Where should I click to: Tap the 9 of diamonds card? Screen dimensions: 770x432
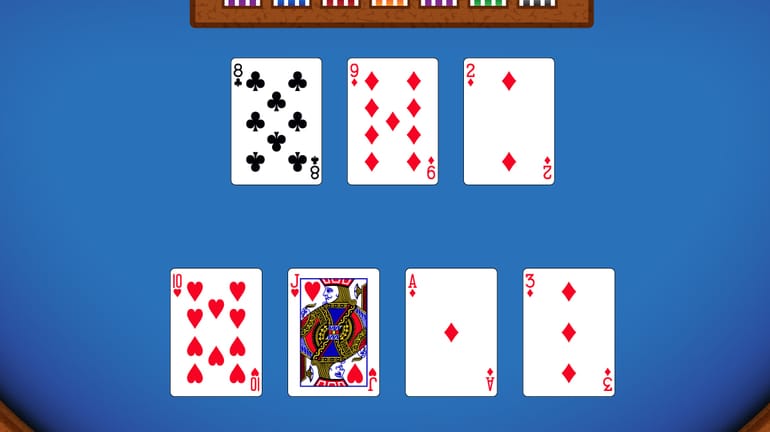point(393,121)
